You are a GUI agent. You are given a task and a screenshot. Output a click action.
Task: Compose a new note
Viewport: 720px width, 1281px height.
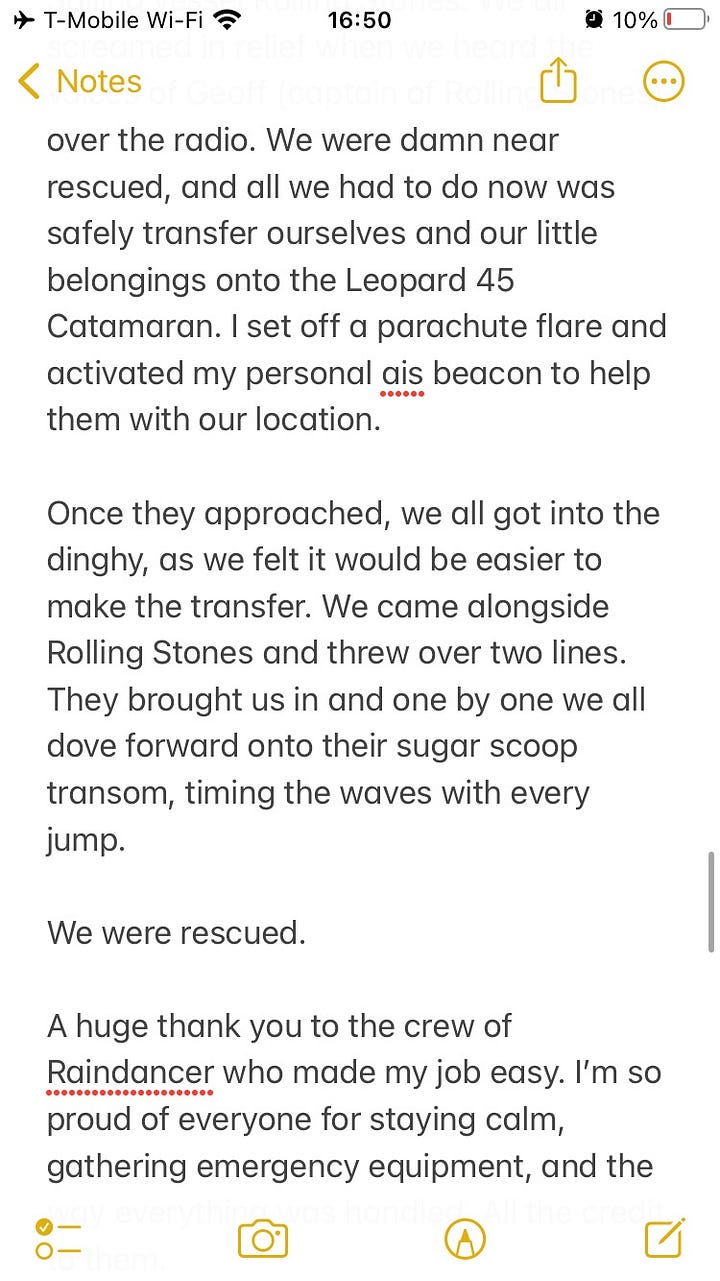[x=665, y=1237]
